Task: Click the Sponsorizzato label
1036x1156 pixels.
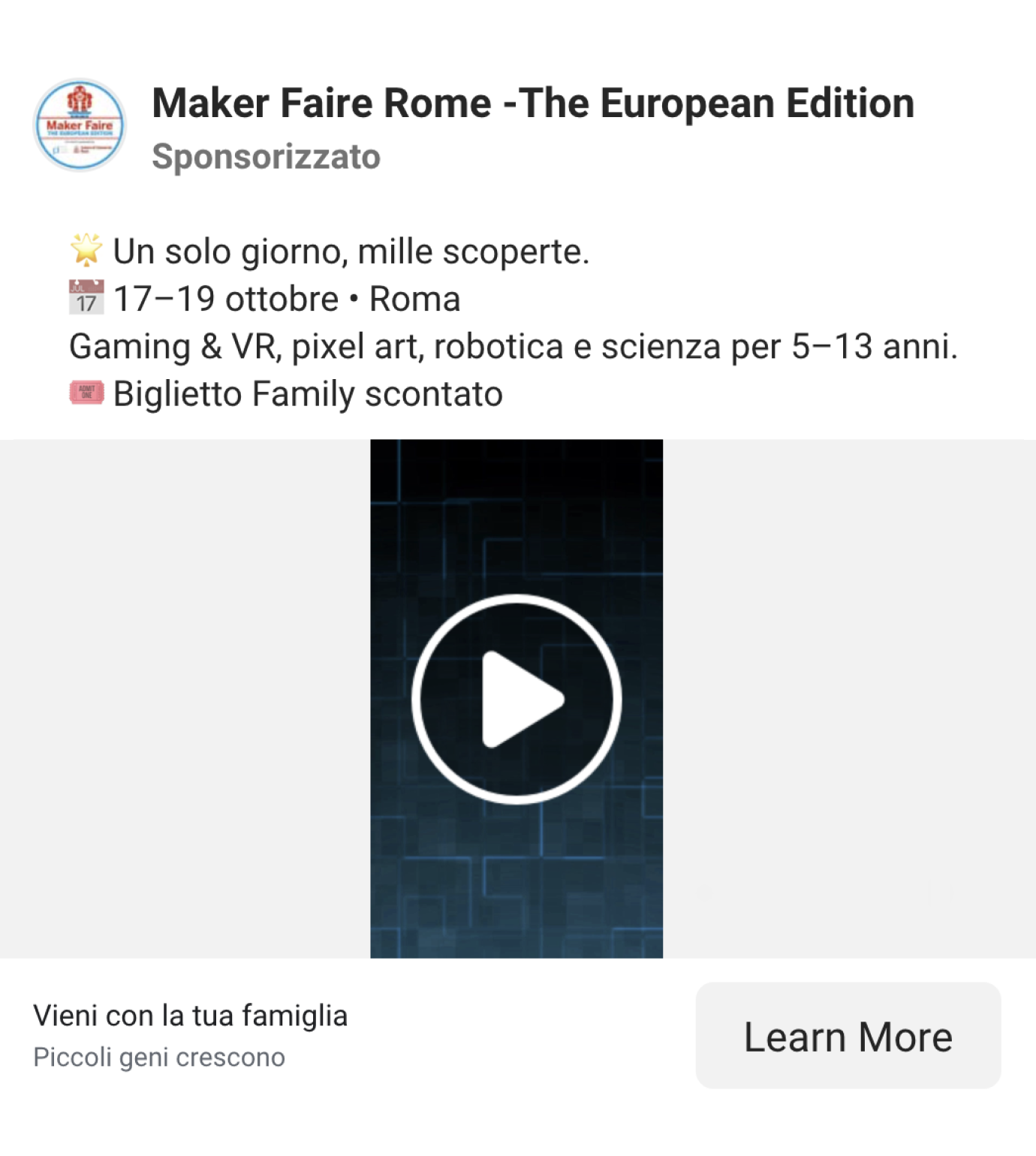Action: [267, 158]
